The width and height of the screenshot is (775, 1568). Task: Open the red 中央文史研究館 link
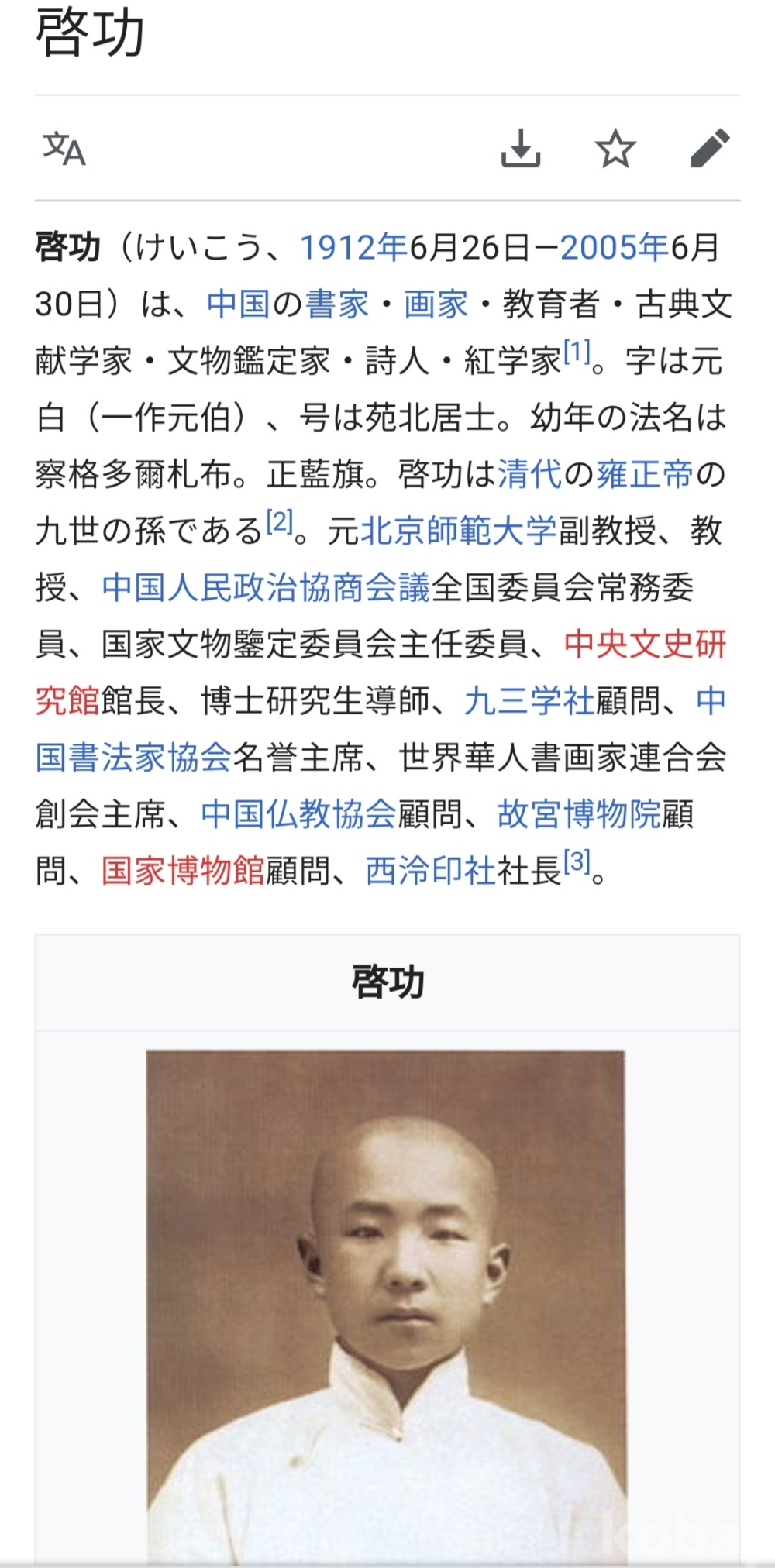(645, 644)
